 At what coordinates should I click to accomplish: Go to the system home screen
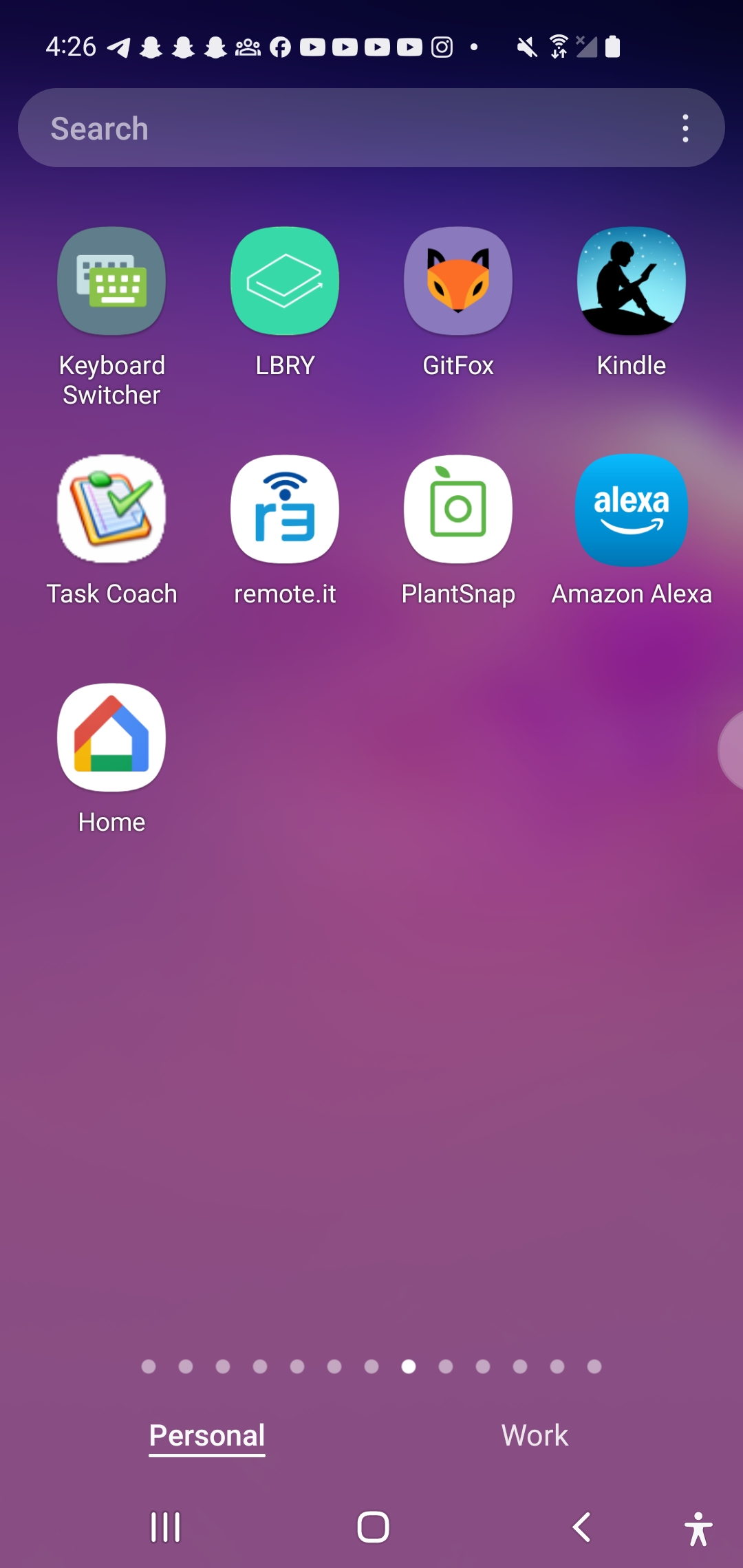tap(373, 1527)
